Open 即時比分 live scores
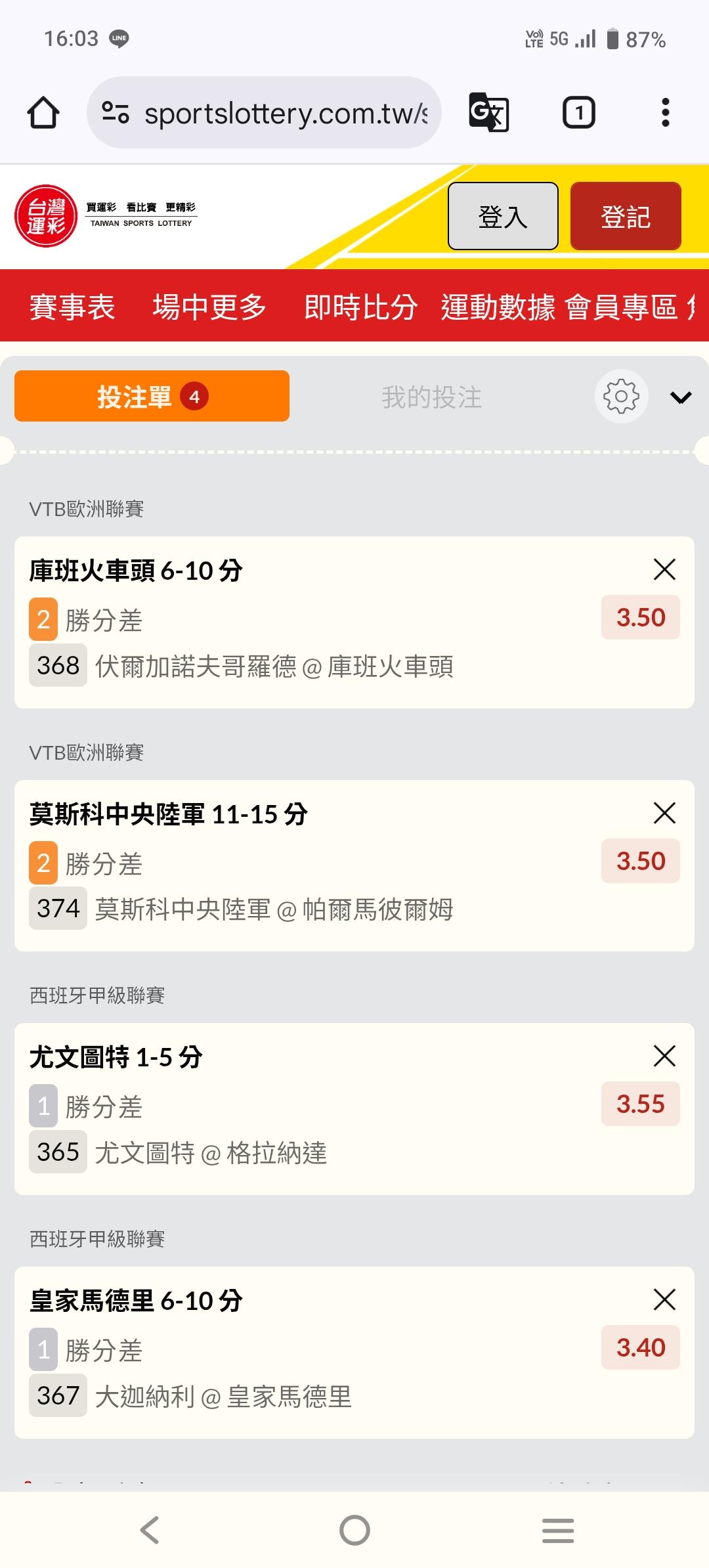 360,307
